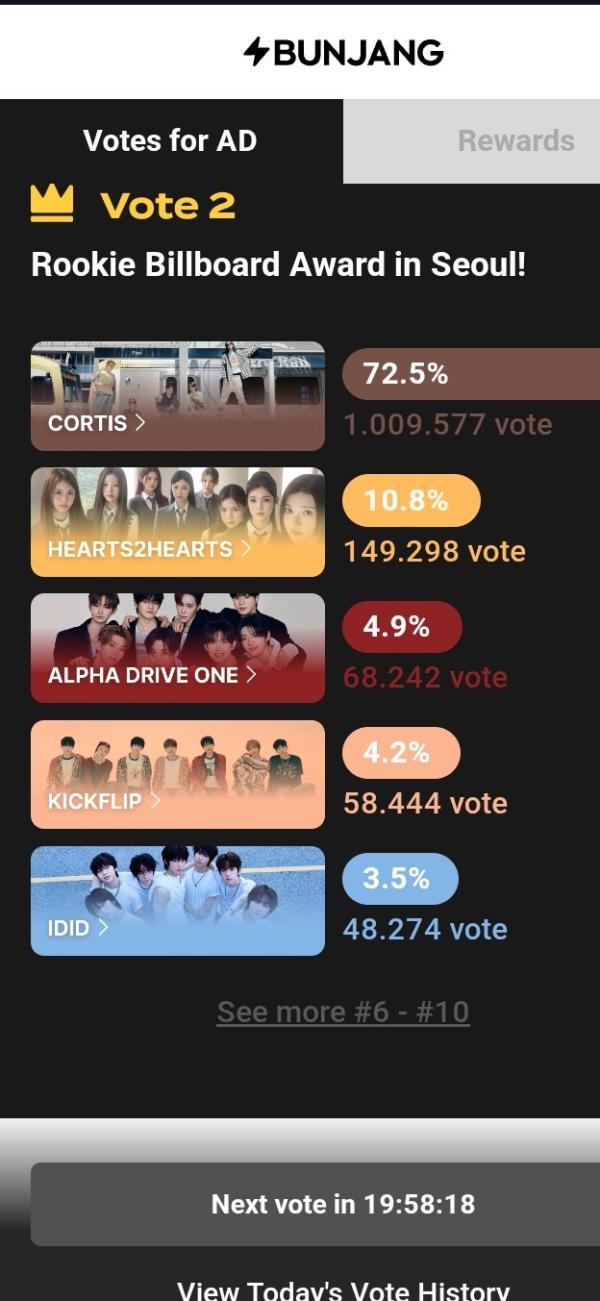The width and height of the screenshot is (600, 1301).
Task: Open the IDID candidate card
Action: click(x=178, y=900)
